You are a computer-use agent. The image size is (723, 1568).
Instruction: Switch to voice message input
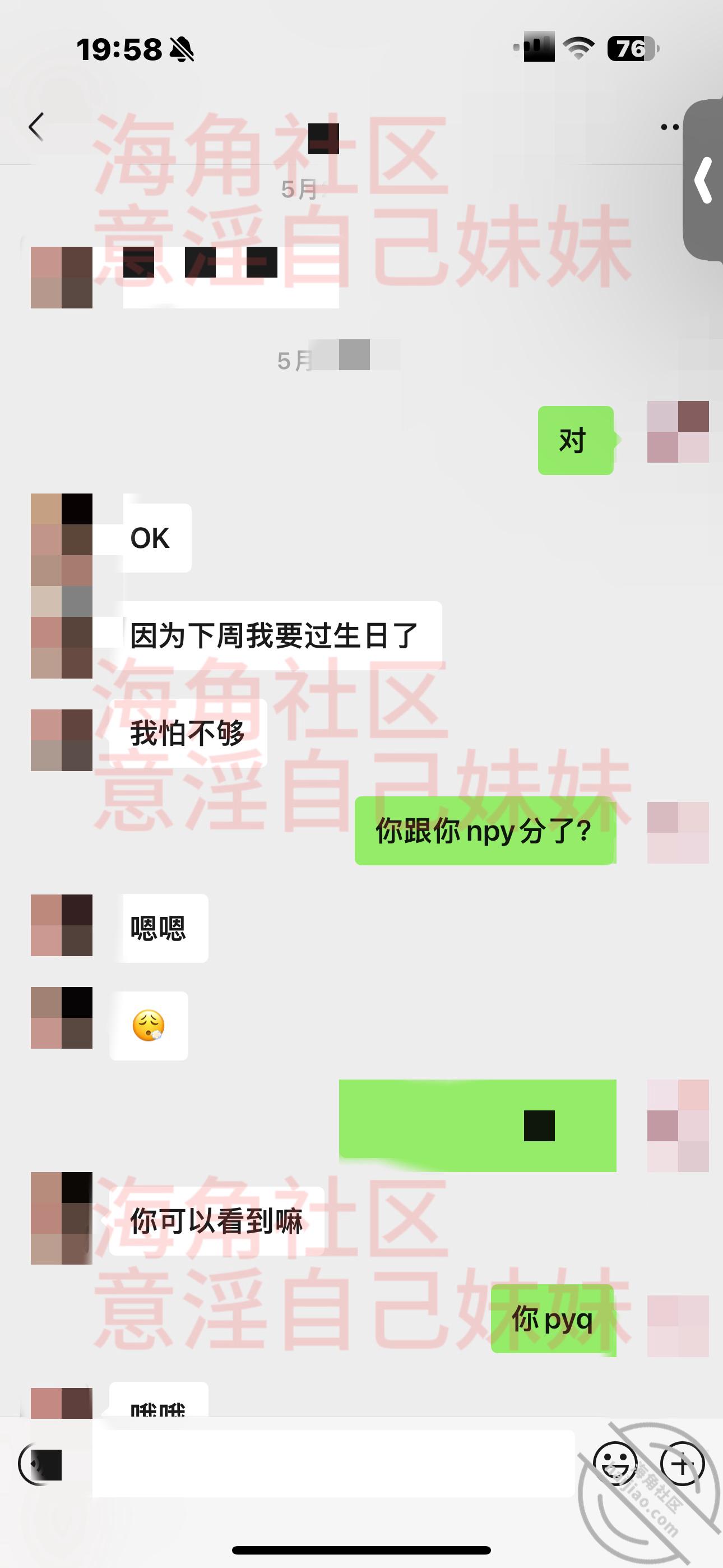point(40,1464)
